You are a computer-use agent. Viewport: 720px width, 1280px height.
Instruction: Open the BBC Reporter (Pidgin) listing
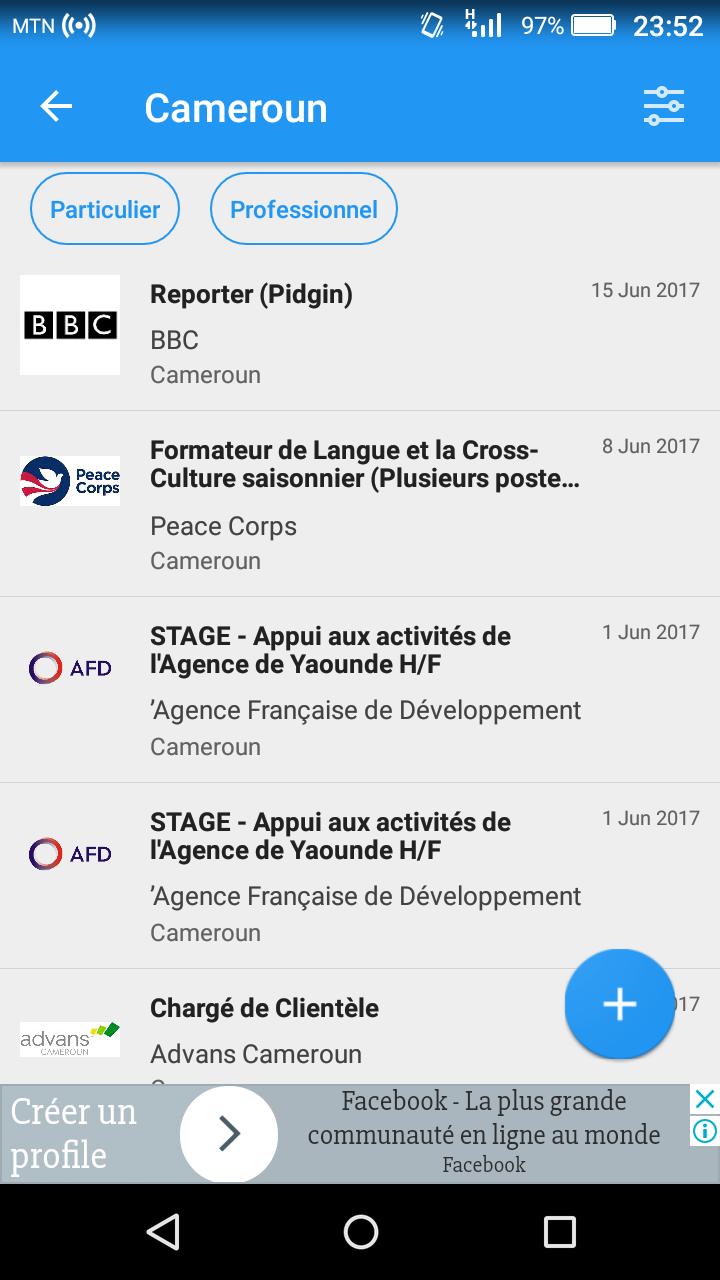point(360,333)
